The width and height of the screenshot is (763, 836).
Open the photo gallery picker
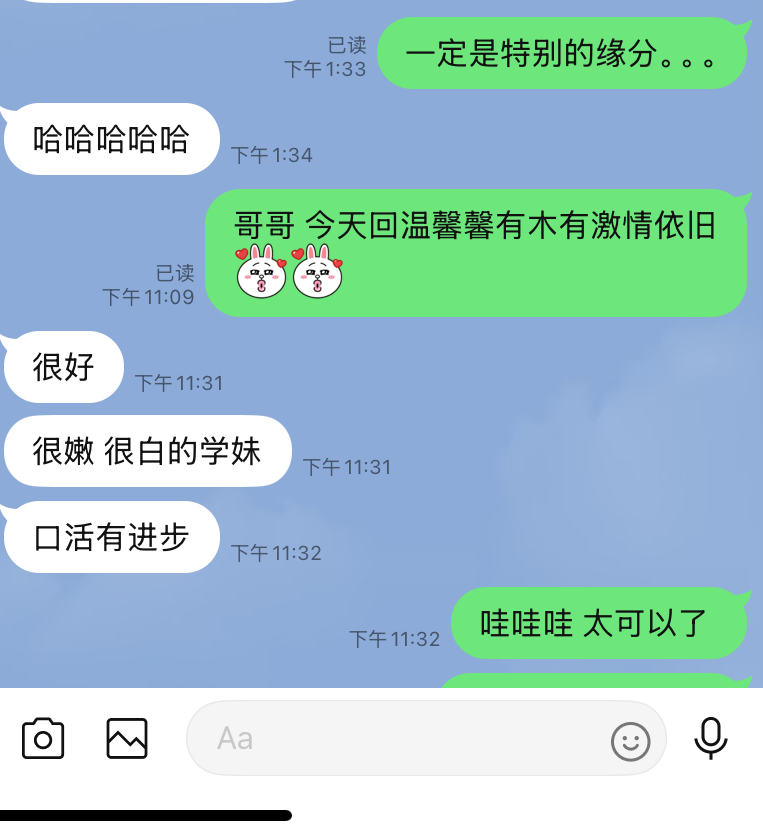(127, 739)
